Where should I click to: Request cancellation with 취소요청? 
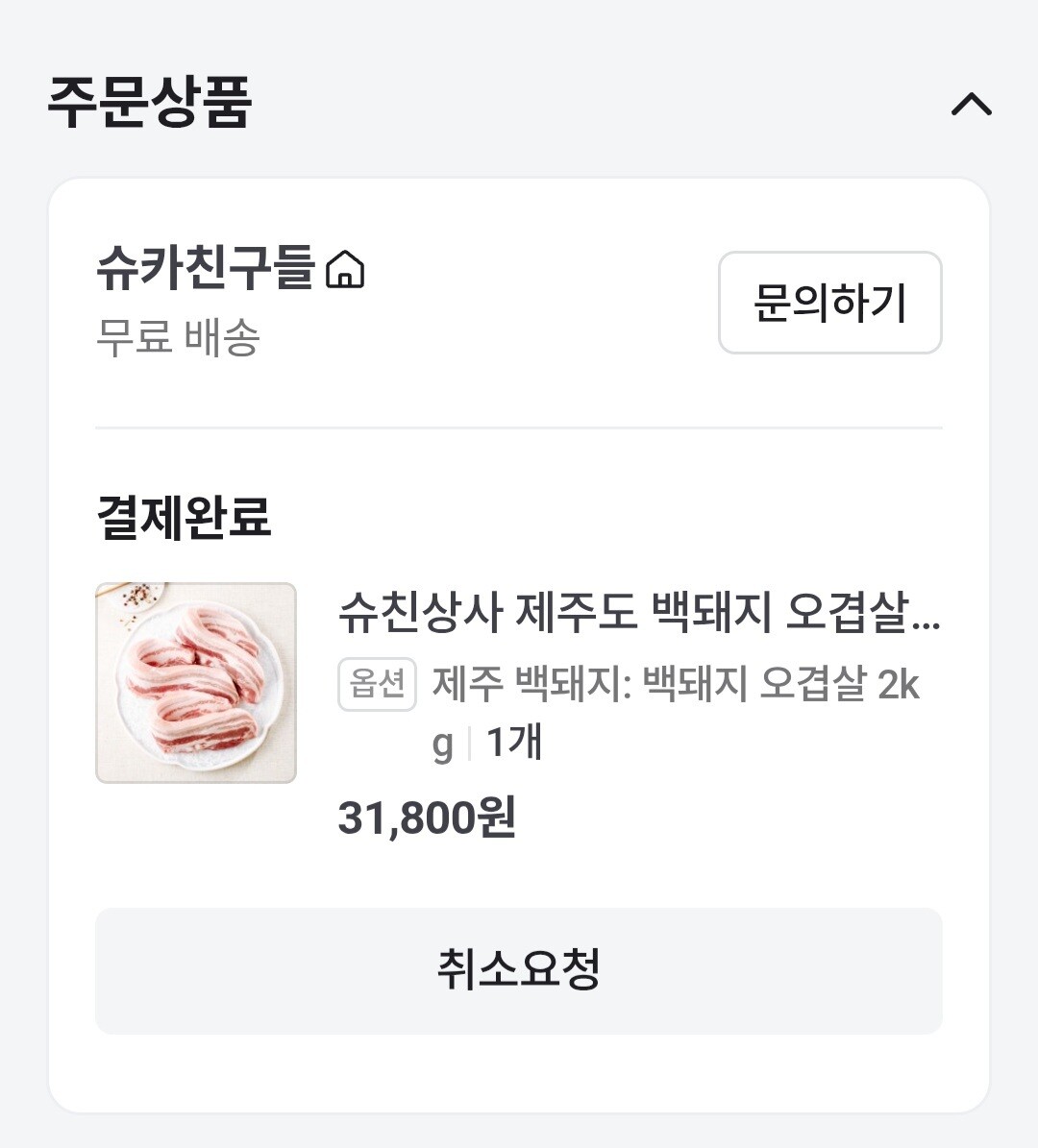tap(519, 970)
